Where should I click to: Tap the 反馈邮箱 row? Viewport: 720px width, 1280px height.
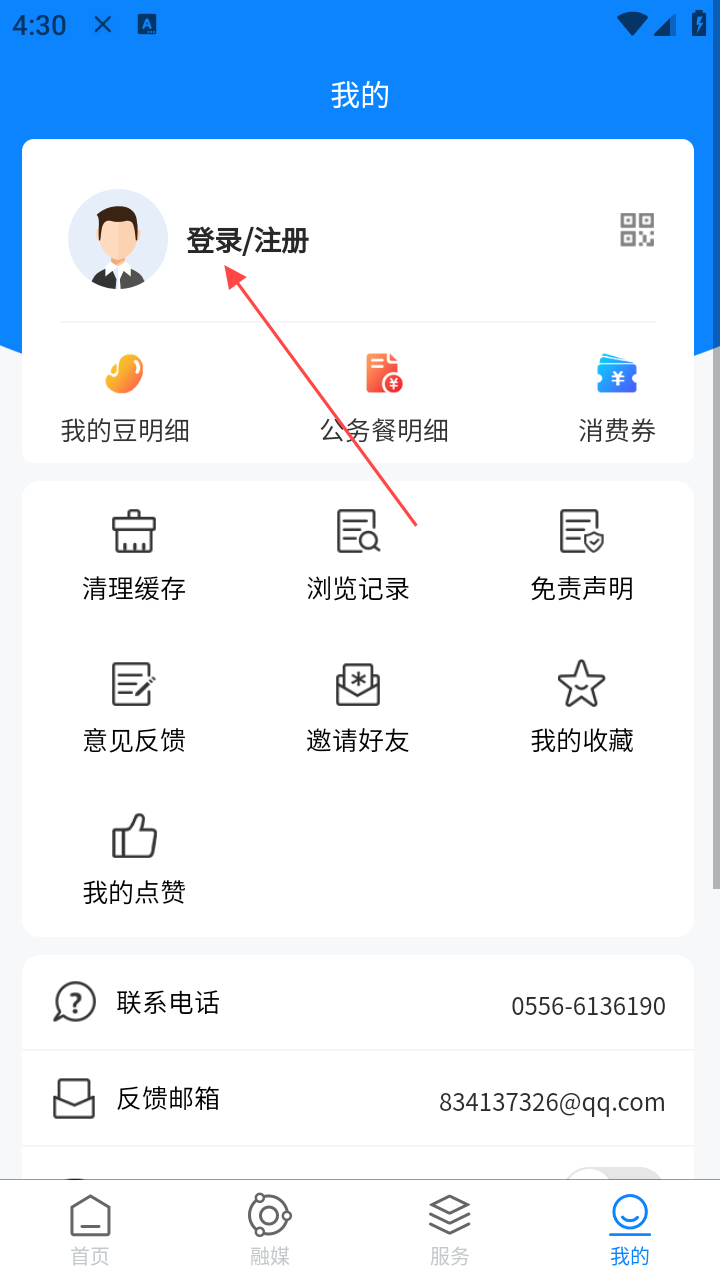pyautogui.click(x=358, y=1099)
